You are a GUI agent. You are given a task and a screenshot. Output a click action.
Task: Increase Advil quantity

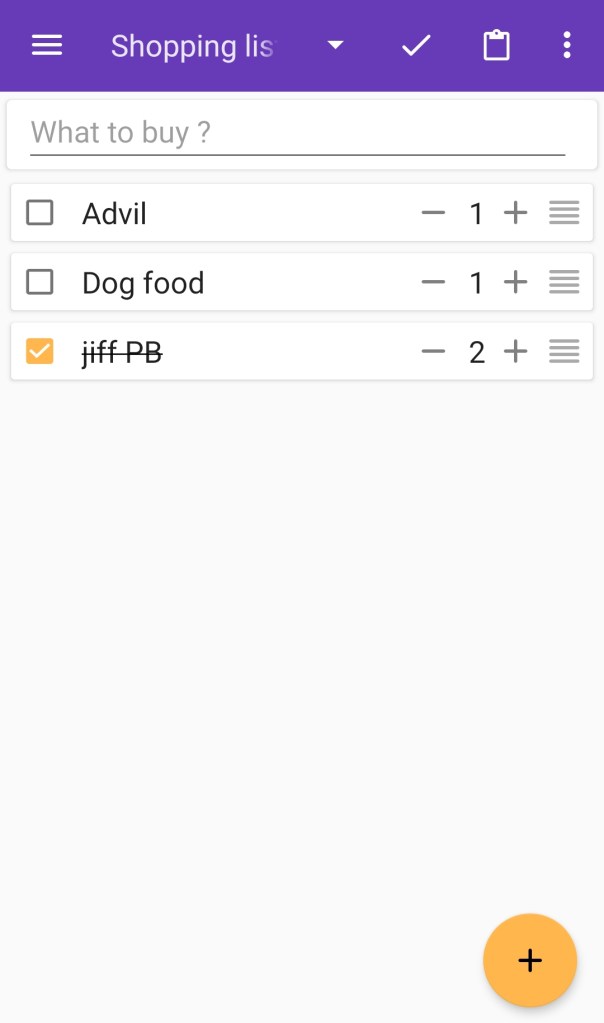[515, 213]
